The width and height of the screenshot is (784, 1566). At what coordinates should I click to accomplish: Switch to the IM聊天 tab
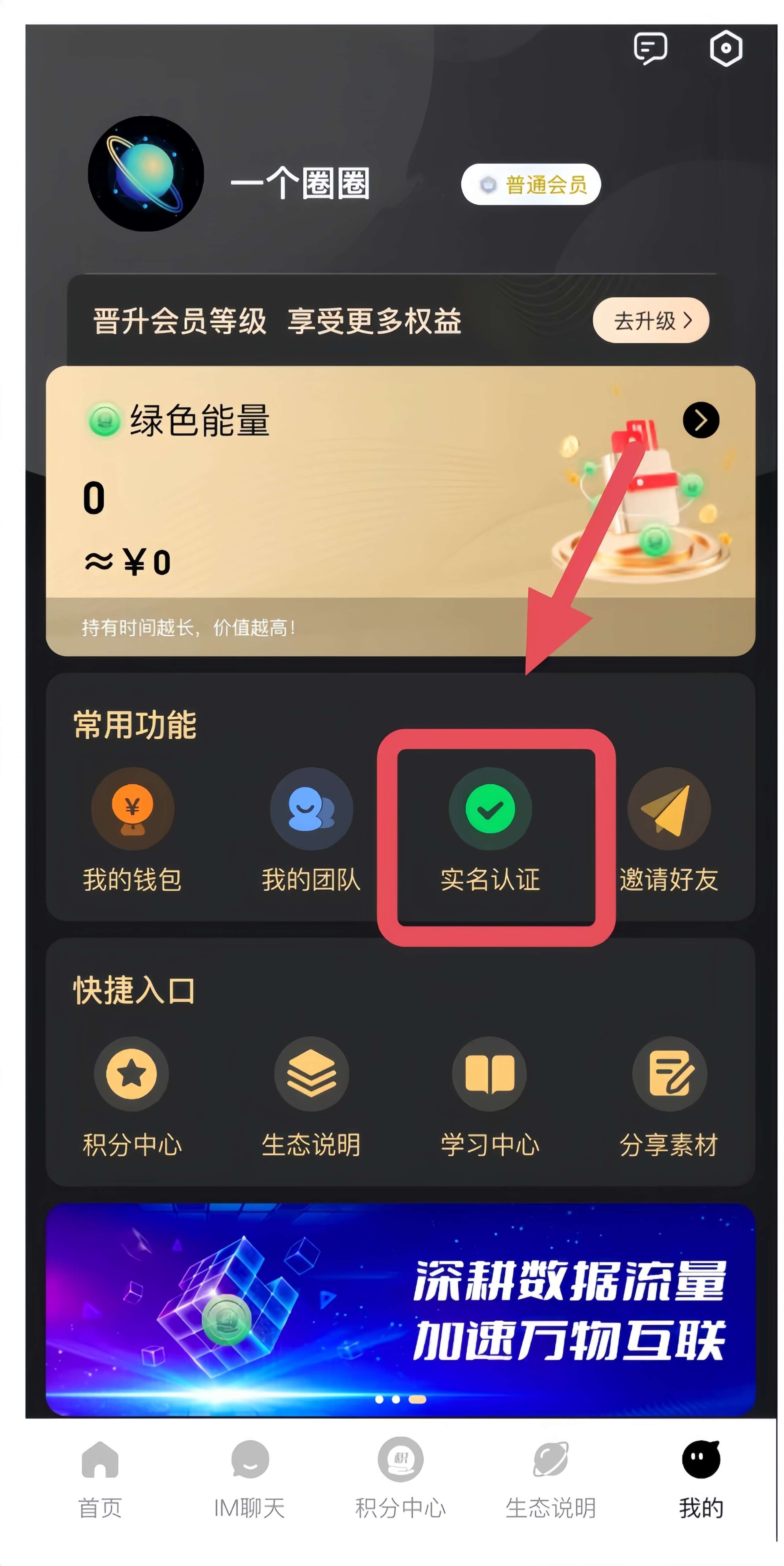point(250,1477)
